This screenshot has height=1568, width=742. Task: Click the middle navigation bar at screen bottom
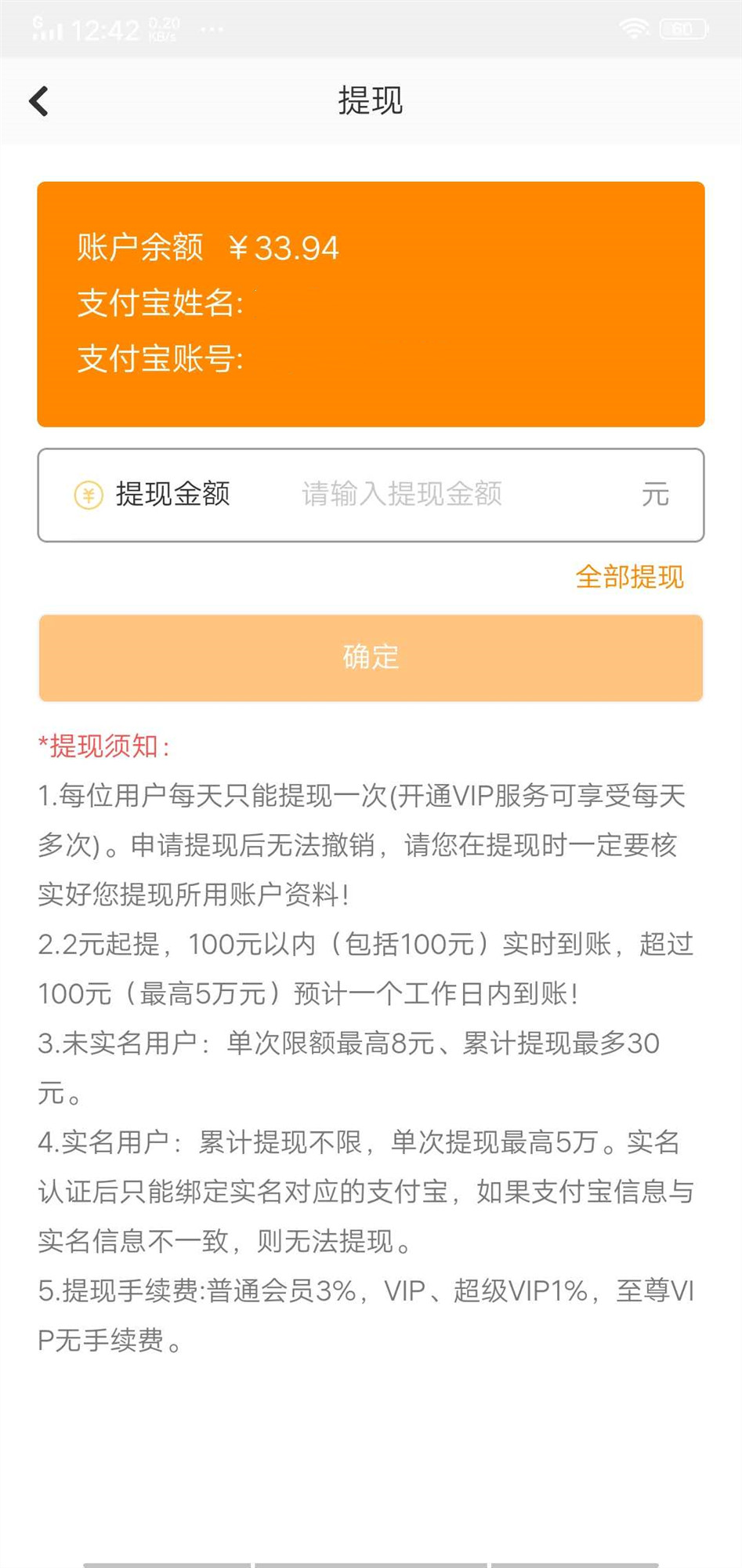[x=371, y=1563]
